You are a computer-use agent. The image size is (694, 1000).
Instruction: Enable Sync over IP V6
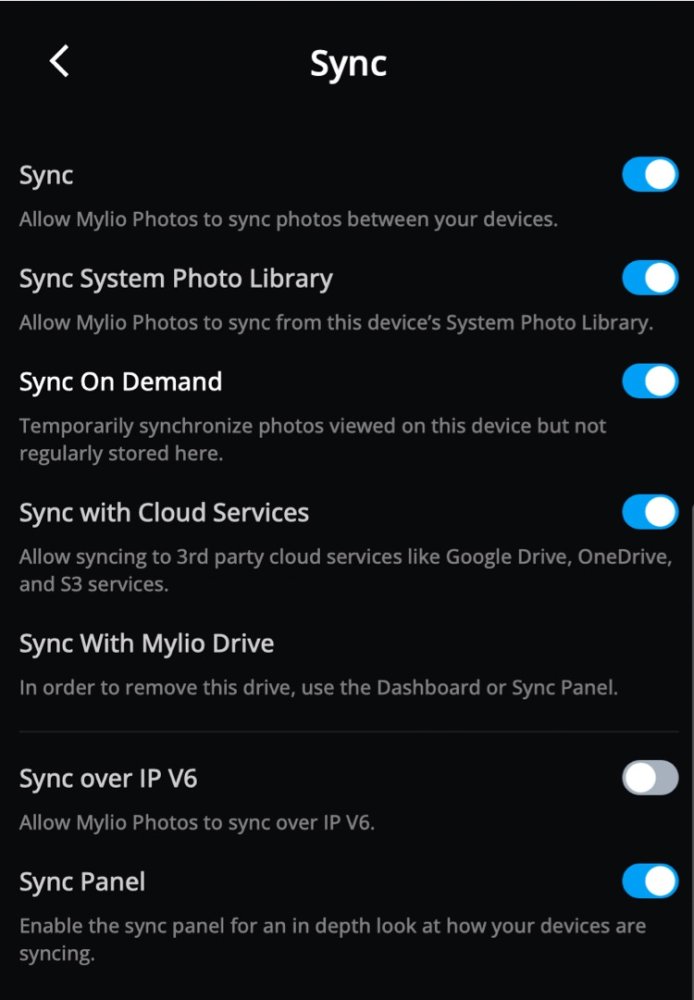(x=650, y=778)
